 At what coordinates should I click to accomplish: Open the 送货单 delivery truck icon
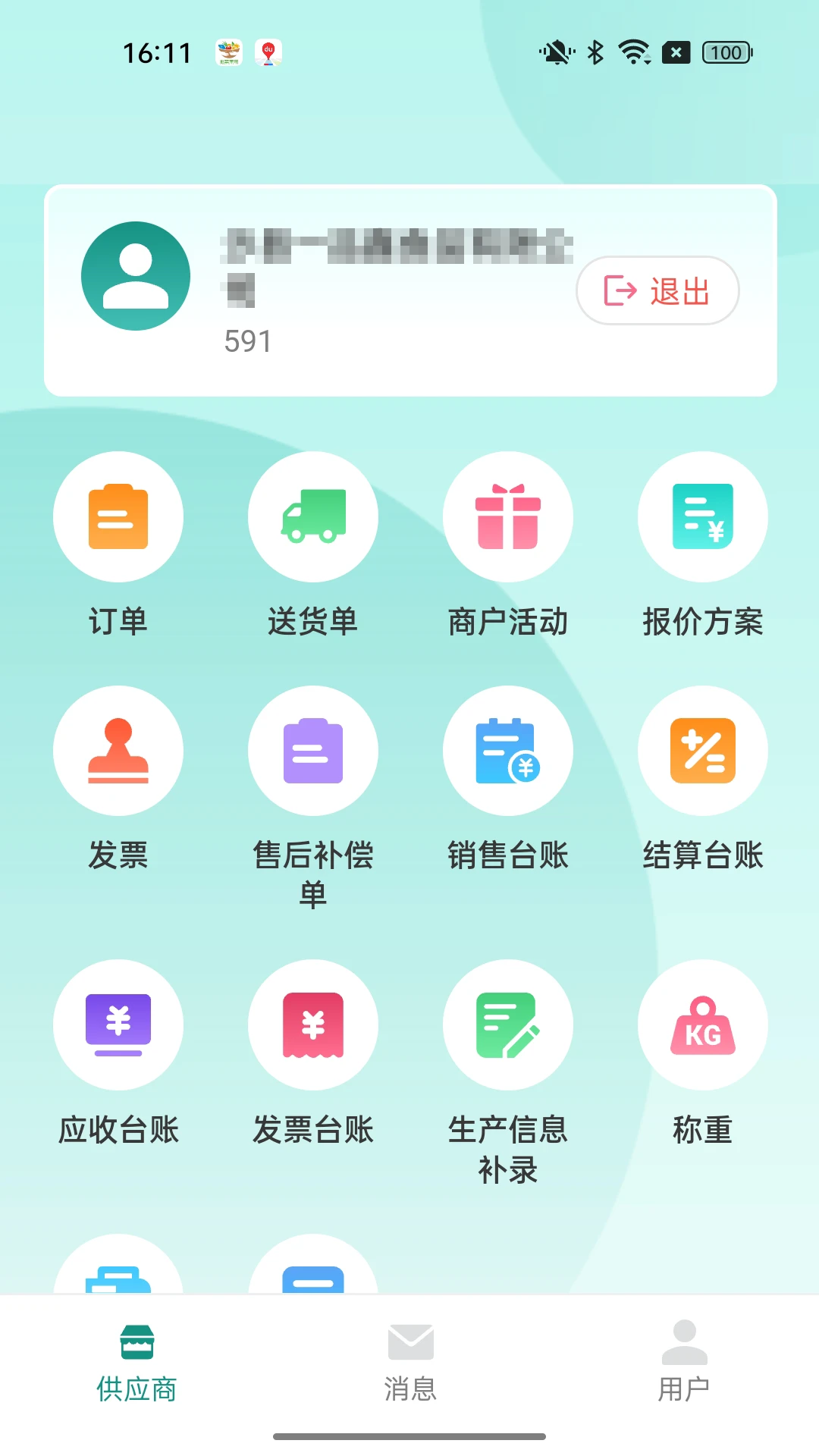click(x=313, y=516)
